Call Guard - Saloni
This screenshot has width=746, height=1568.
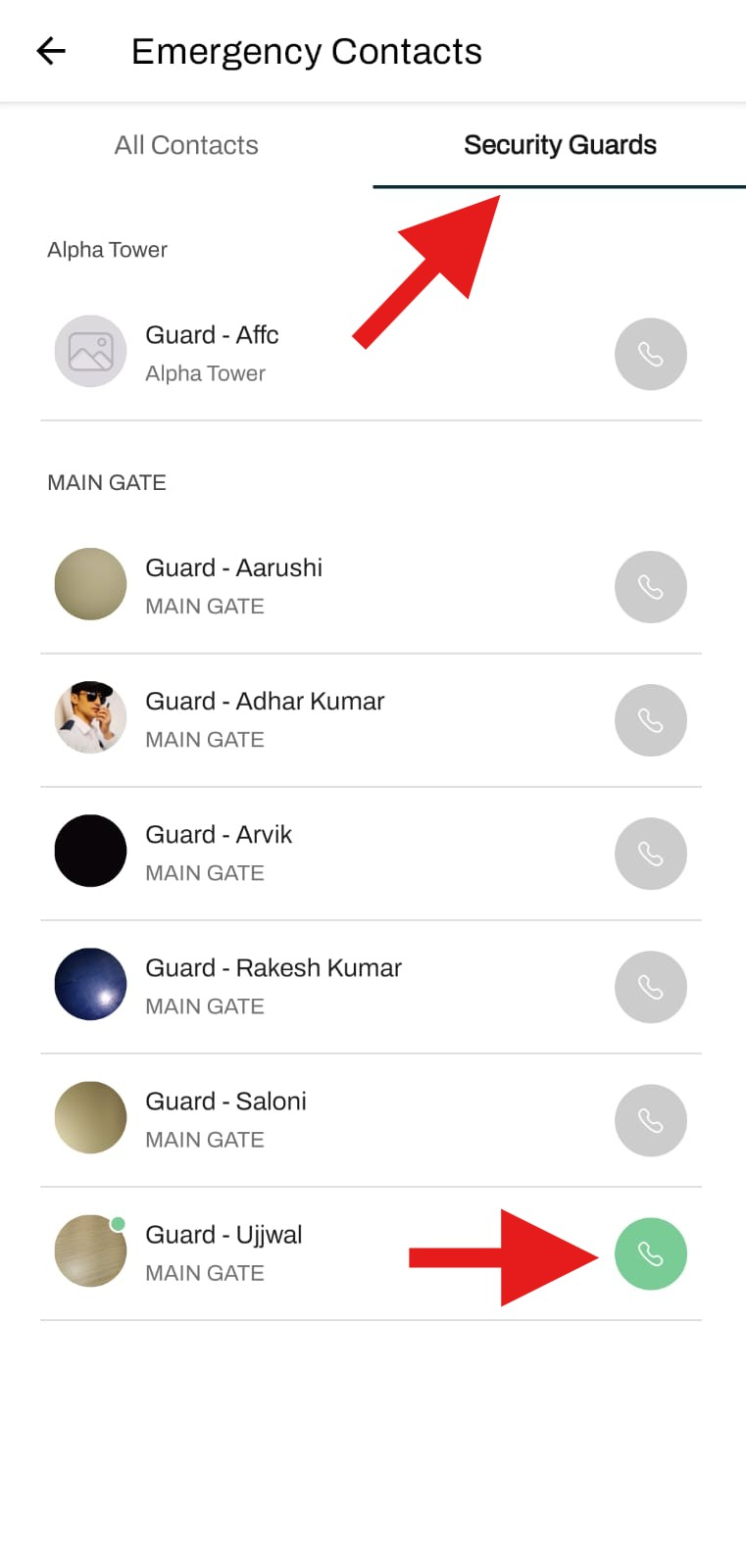(651, 1120)
